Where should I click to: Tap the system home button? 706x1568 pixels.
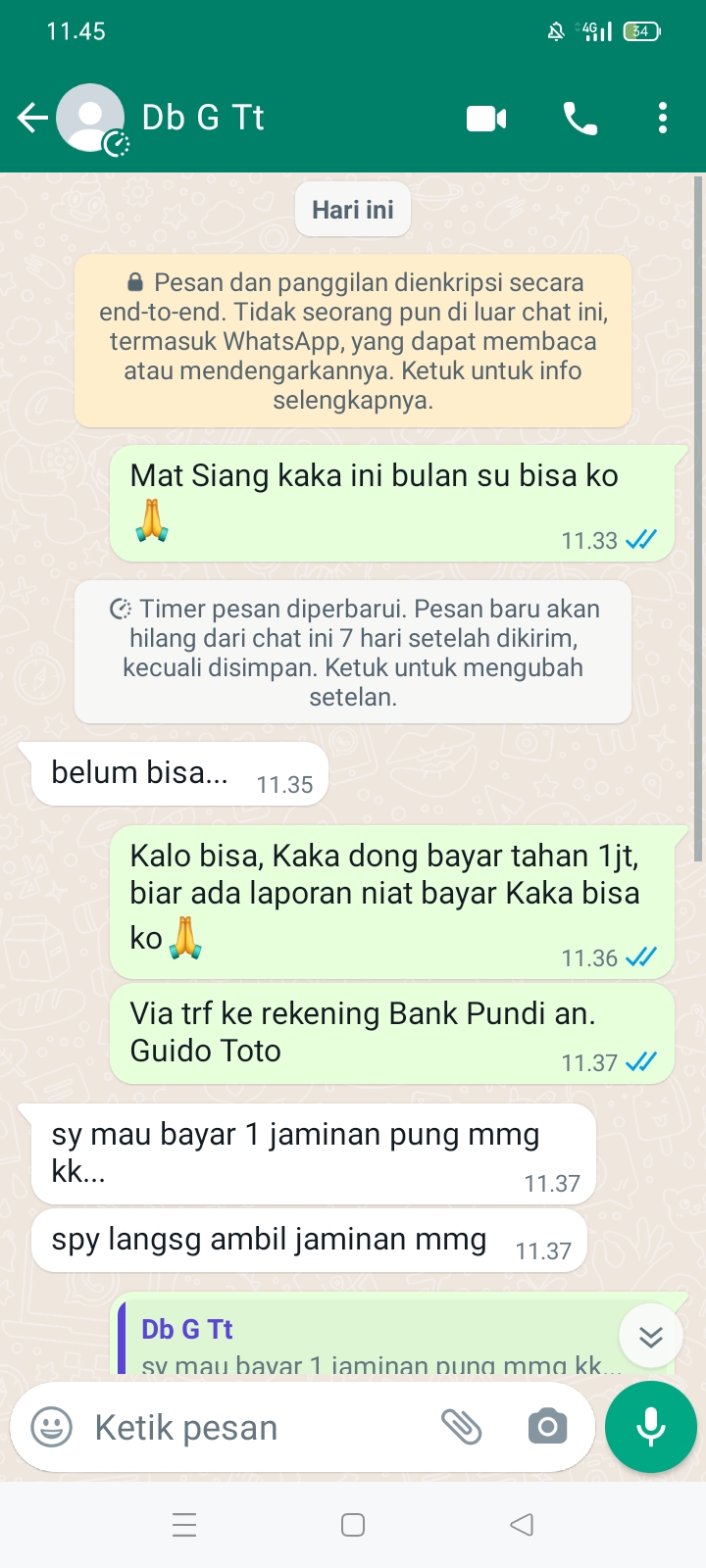(x=353, y=1525)
